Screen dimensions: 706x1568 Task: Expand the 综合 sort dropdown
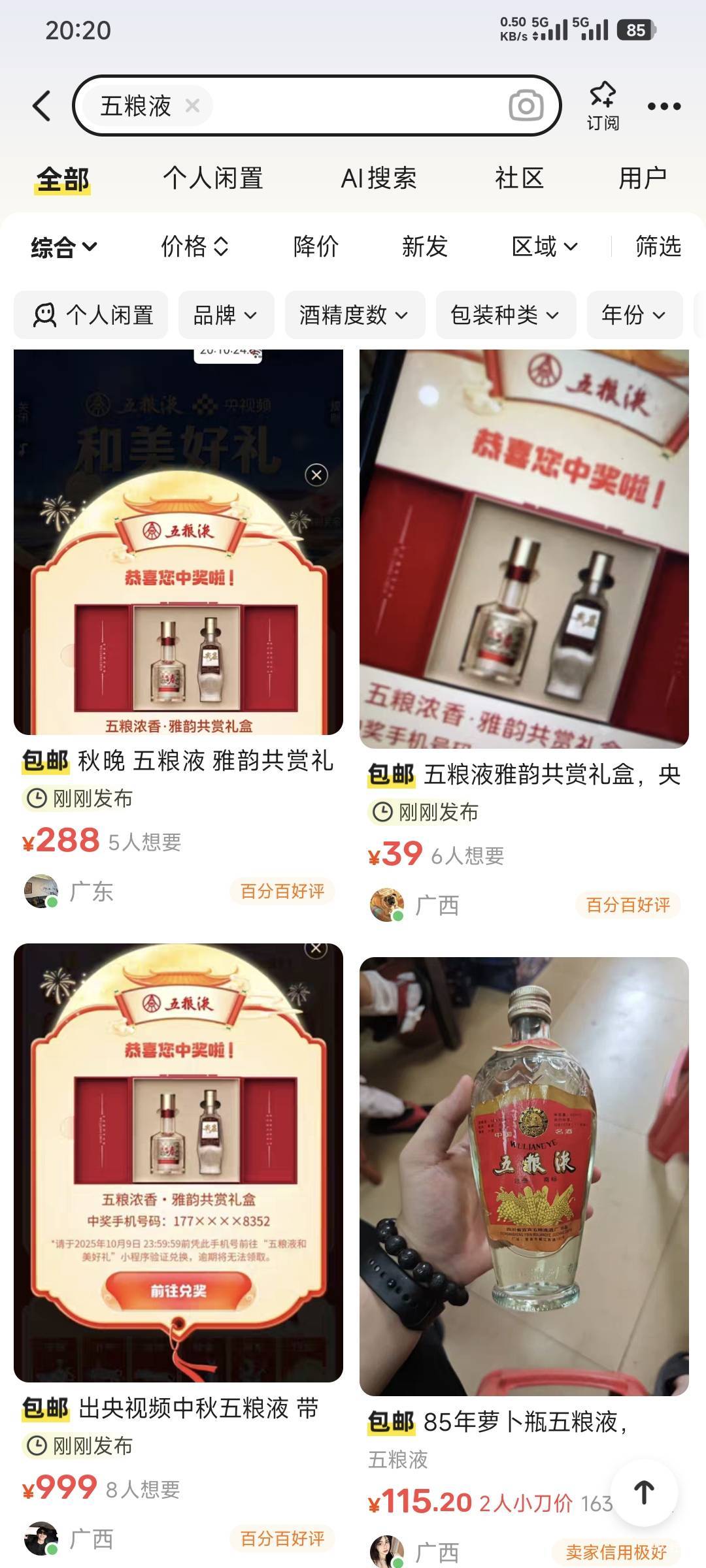point(63,247)
